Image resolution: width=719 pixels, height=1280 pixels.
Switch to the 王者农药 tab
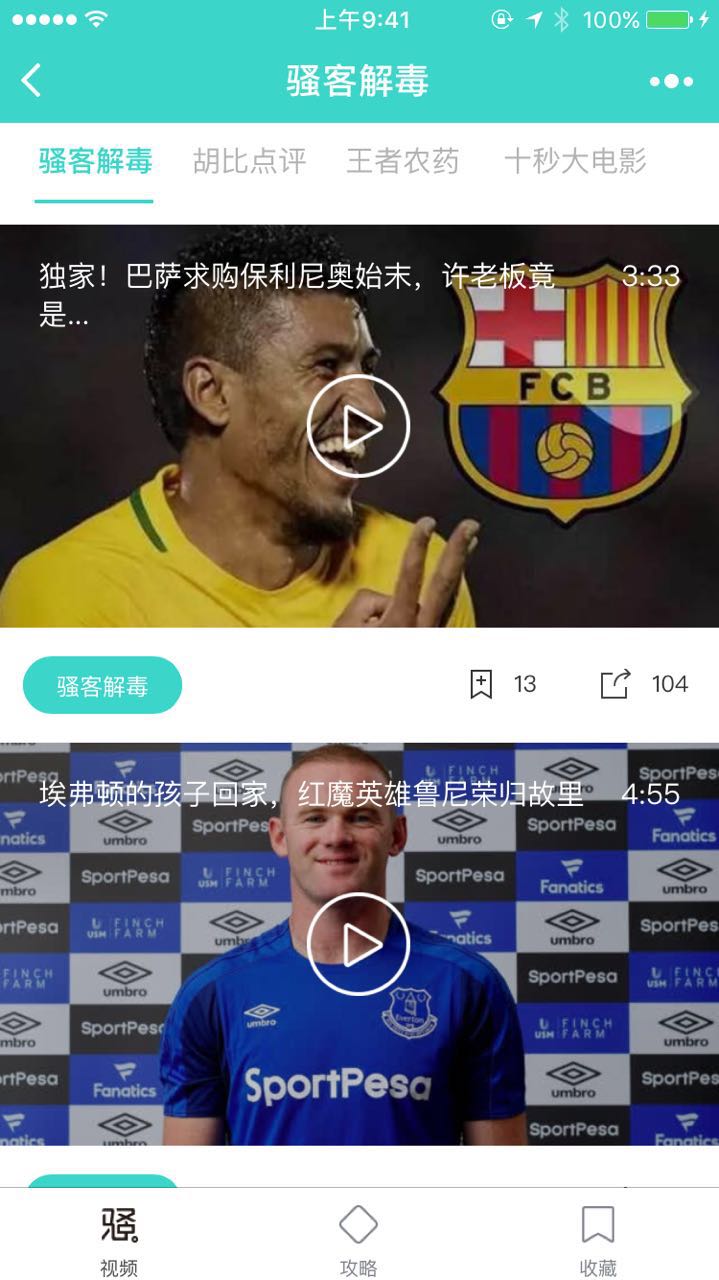402,161
